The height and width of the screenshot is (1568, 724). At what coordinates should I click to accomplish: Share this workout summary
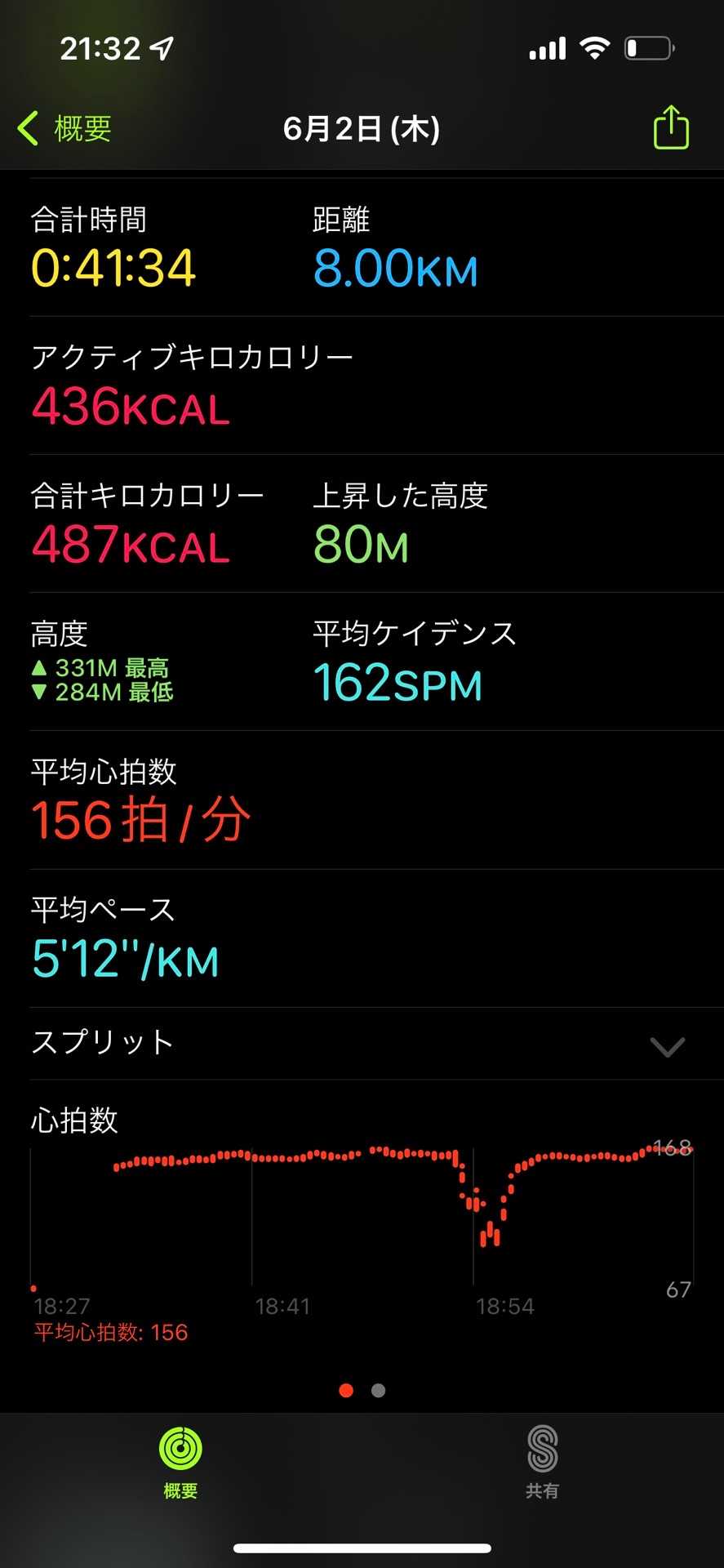(x=671, y=128)
